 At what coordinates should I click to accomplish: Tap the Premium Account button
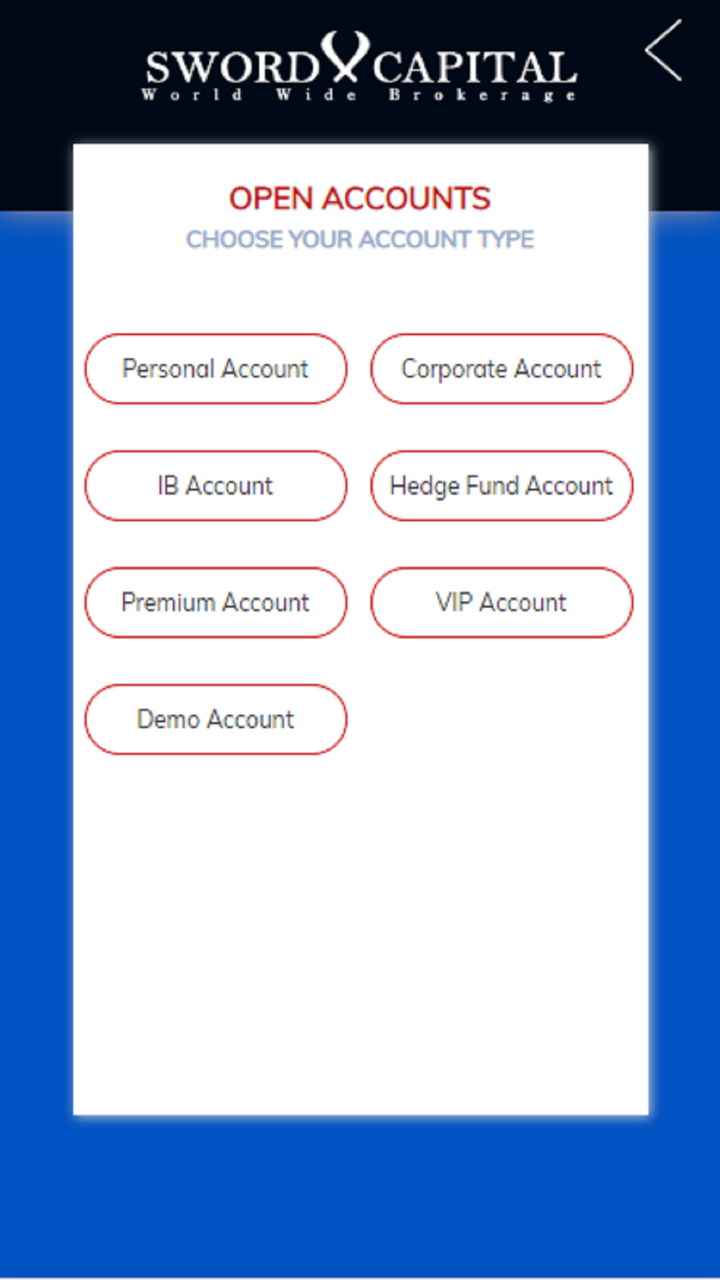click(216, 603)
